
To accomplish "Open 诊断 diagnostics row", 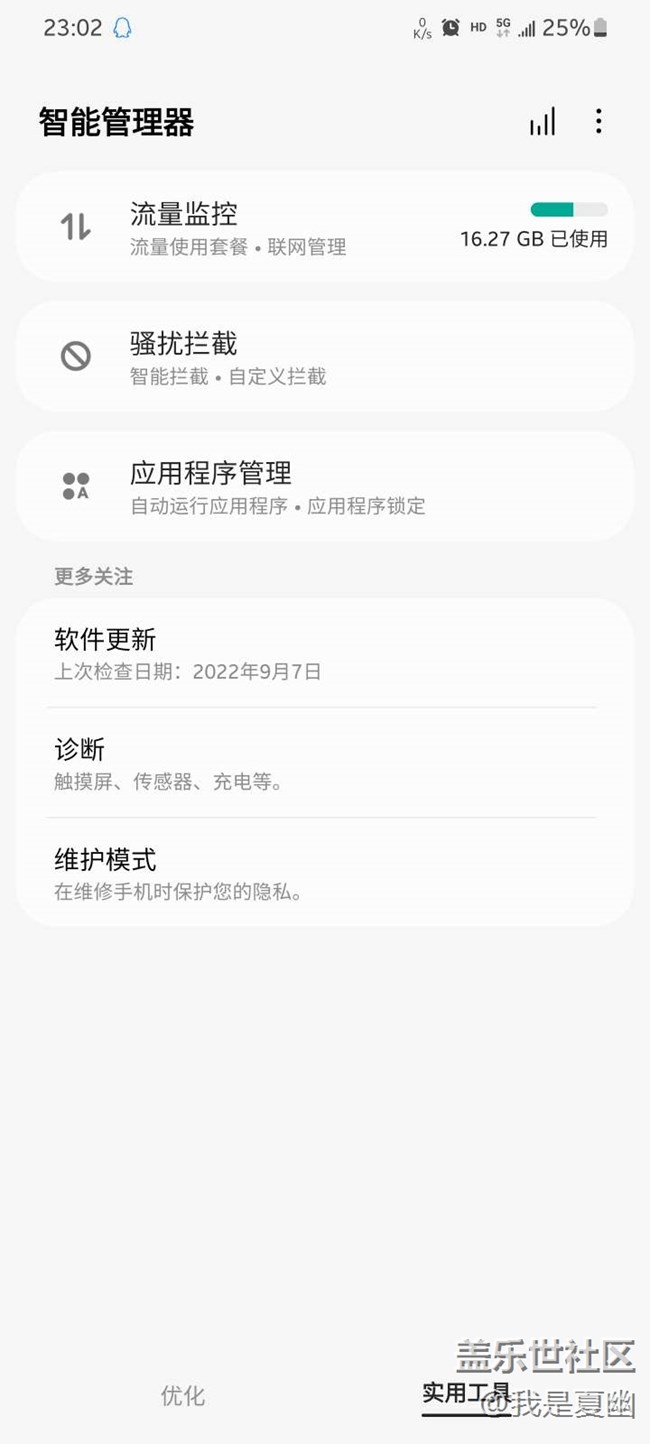I will 325,763.
